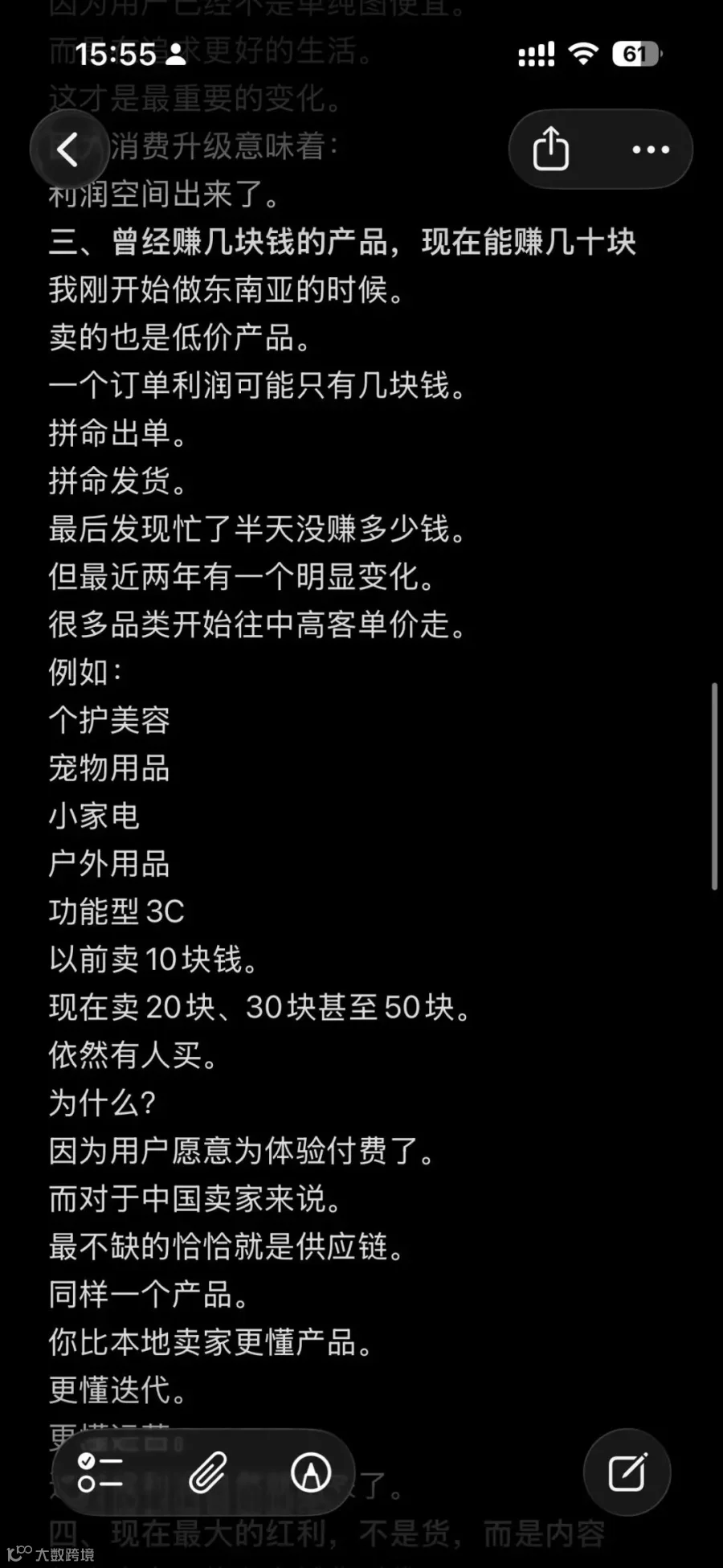This screenshot has width=723, height=1568.
Task: Attach a file with the paperclip
Action: pos(207,1472)
